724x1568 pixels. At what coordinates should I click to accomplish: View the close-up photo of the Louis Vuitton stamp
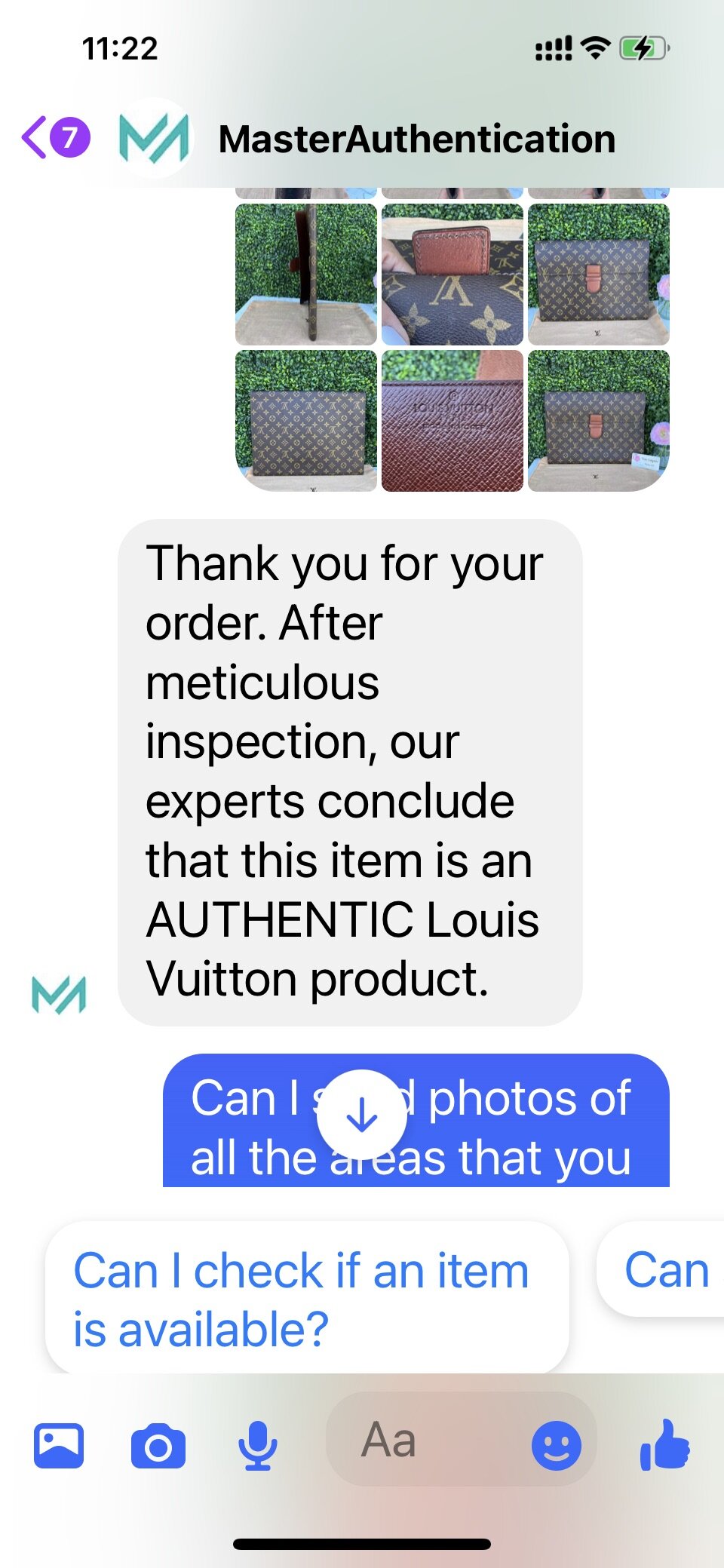452,421
